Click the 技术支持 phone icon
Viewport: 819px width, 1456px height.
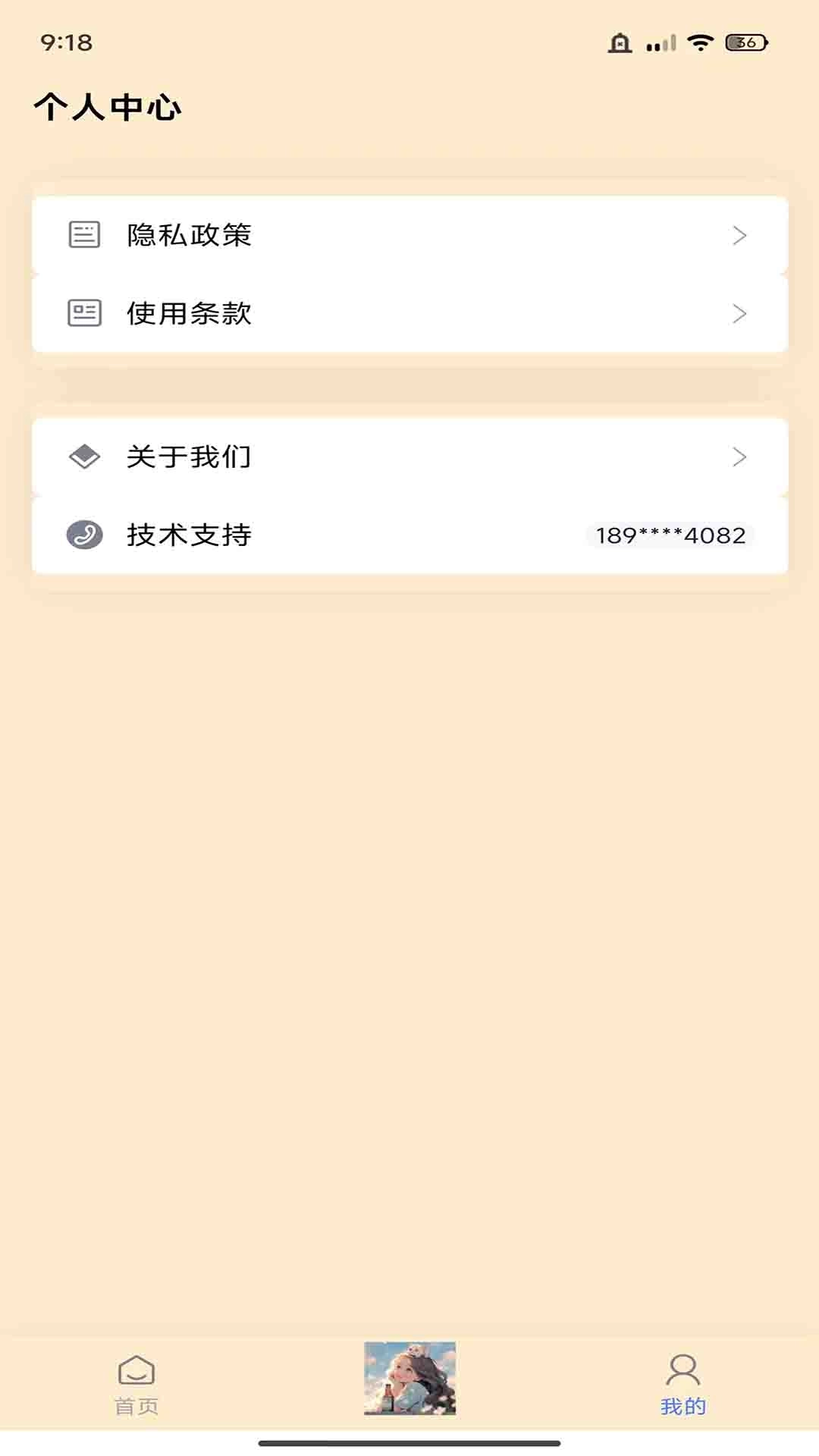pos(85,535)
